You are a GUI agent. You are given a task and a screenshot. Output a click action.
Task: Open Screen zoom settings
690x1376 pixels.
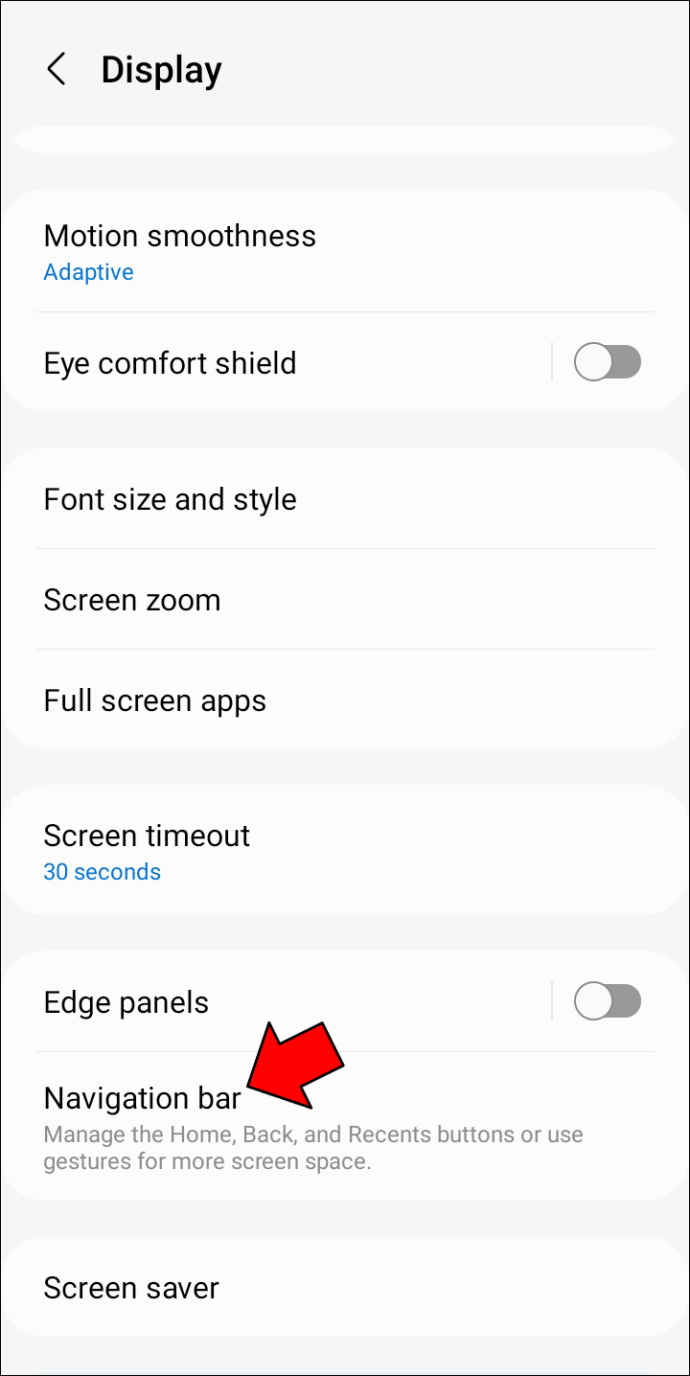132,600
